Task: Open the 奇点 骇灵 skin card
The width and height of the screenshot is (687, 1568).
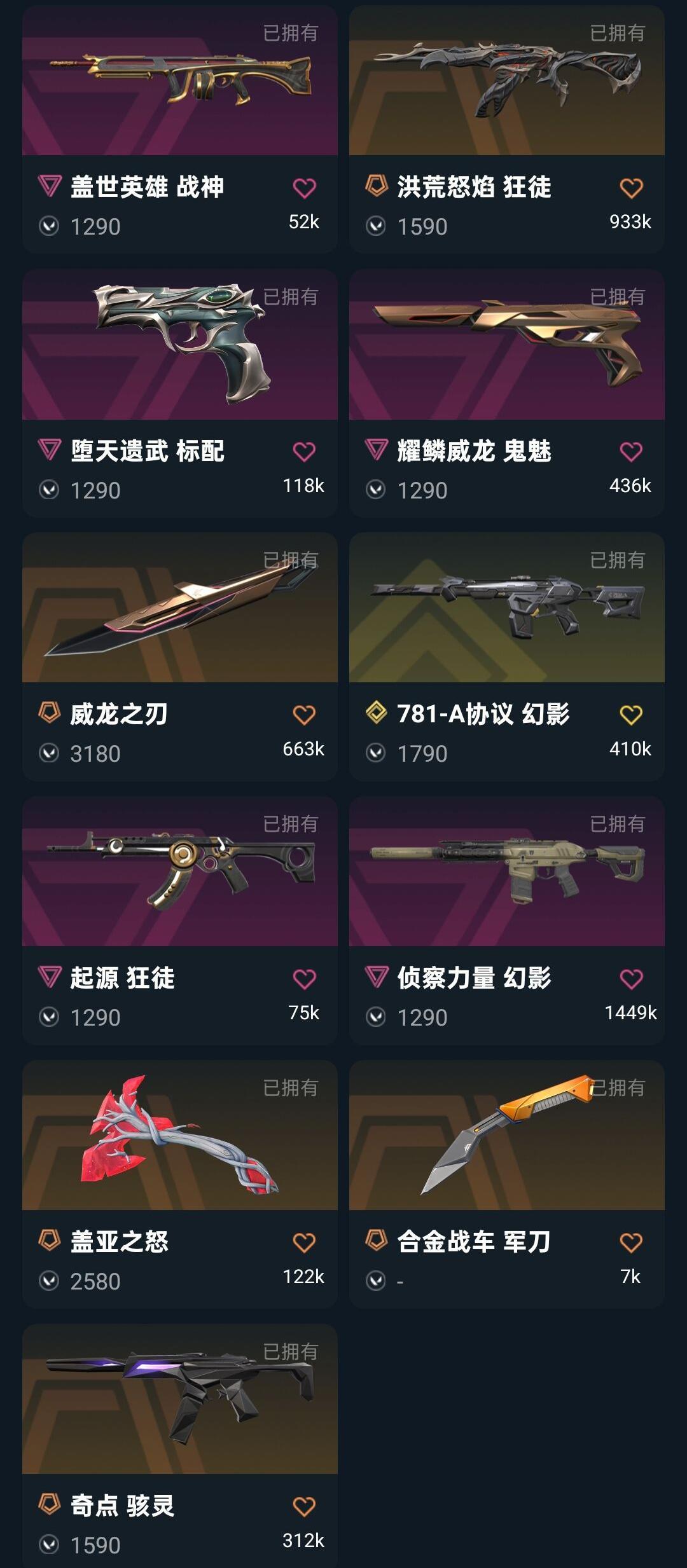Action: click(x=180, y=1446)
